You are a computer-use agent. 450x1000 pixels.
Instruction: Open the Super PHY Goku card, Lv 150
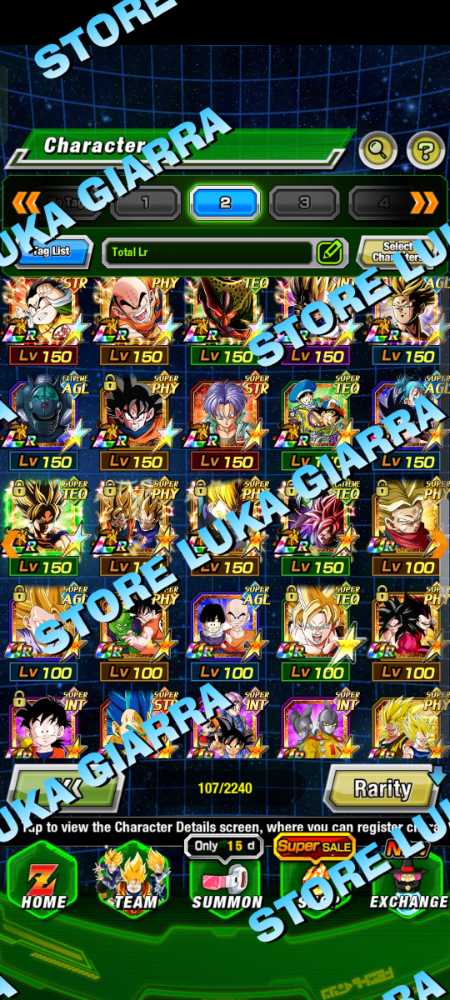(x=134, y=421)
